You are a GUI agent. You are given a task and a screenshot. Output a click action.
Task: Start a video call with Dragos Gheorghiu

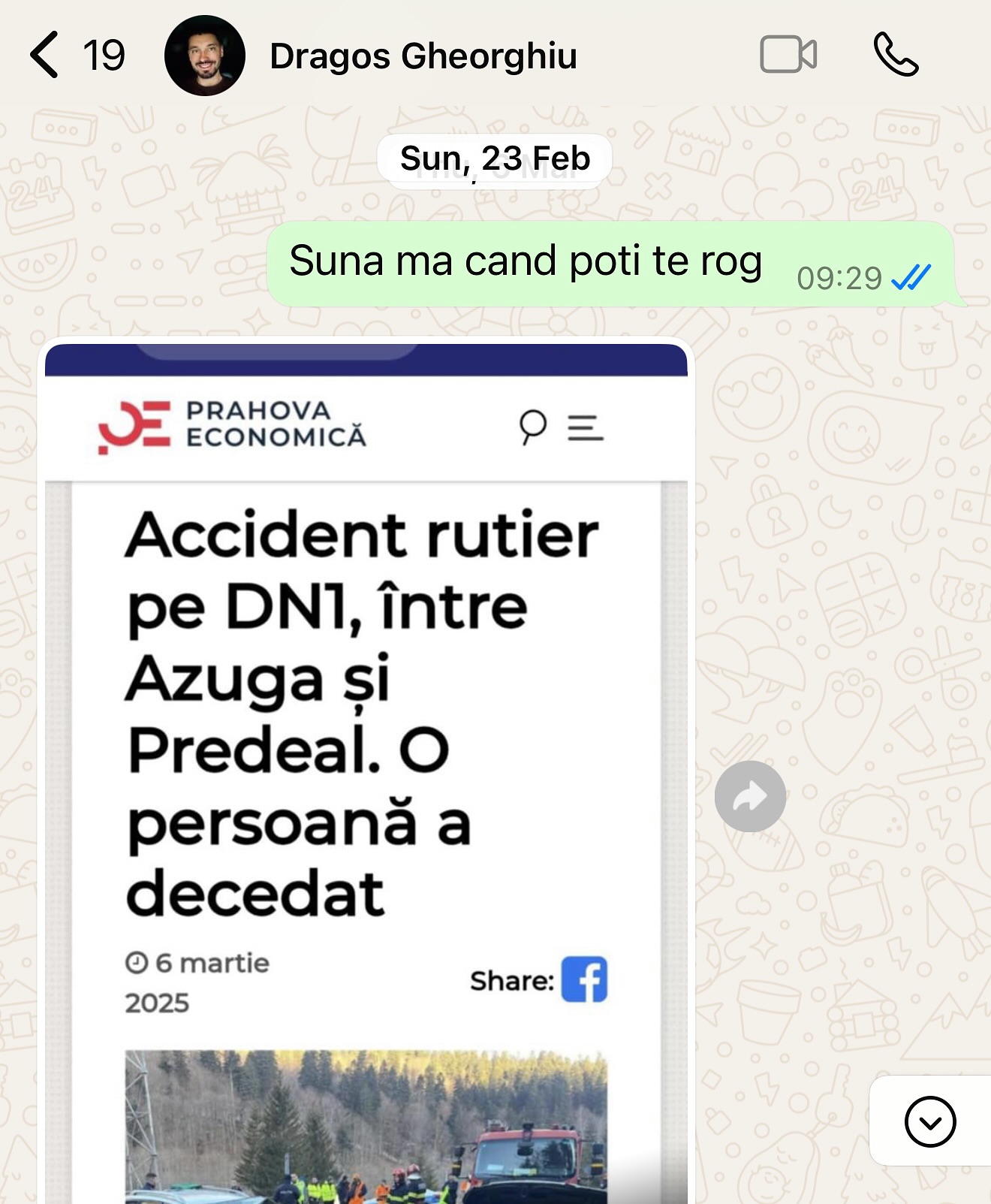tap(788, 55)
